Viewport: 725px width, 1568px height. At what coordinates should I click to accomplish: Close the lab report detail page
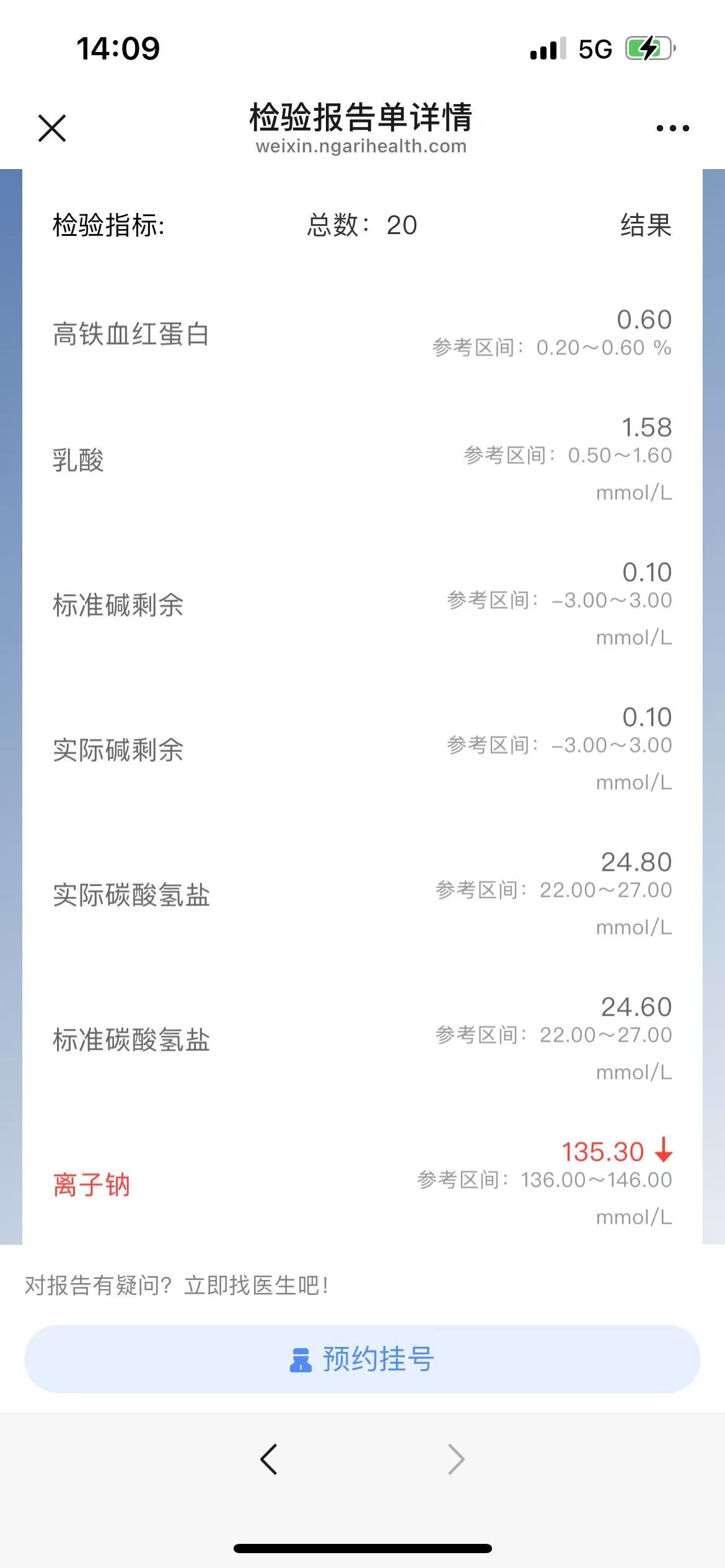52,128
